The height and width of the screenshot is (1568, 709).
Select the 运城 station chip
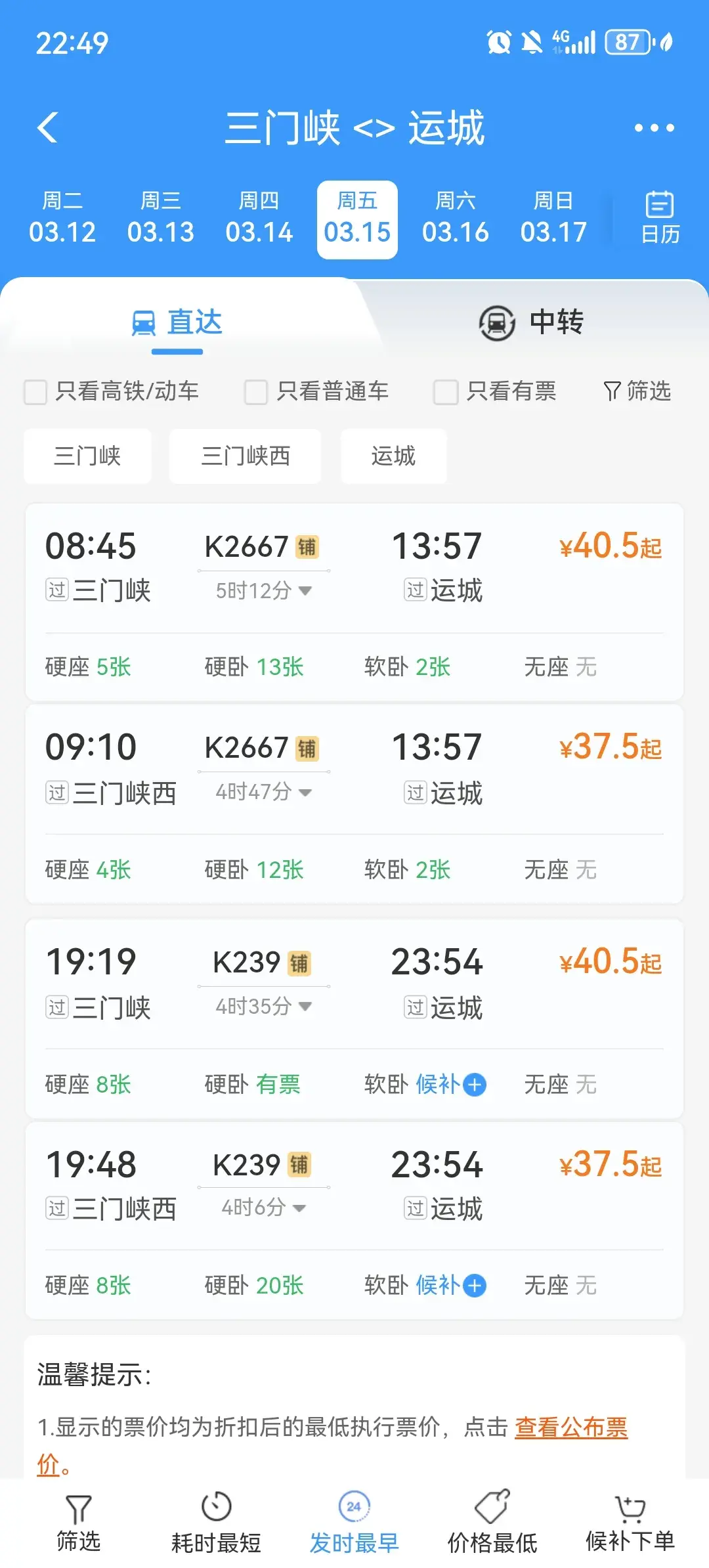pos(393,456)
